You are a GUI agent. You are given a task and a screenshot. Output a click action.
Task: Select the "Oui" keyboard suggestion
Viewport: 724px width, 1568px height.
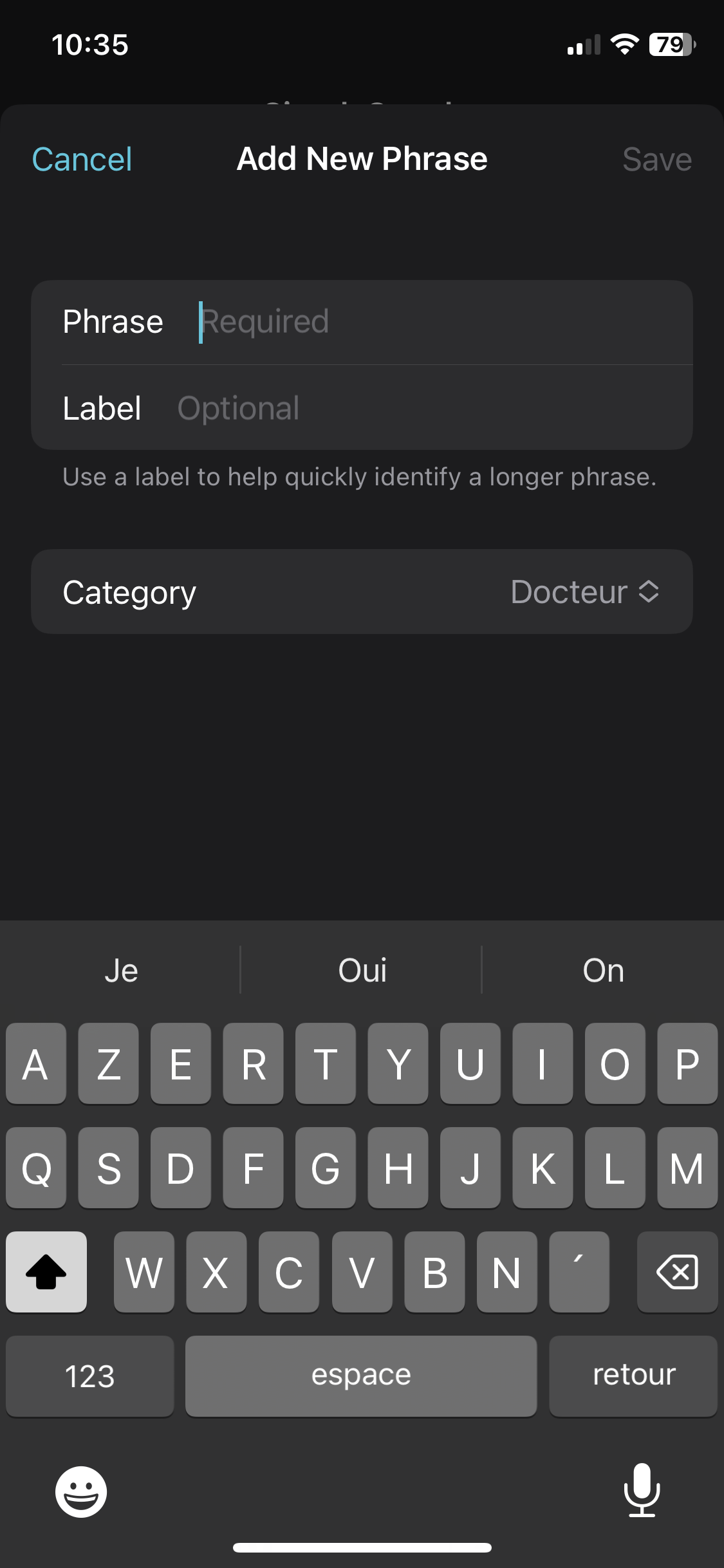[x=362, y=970]
